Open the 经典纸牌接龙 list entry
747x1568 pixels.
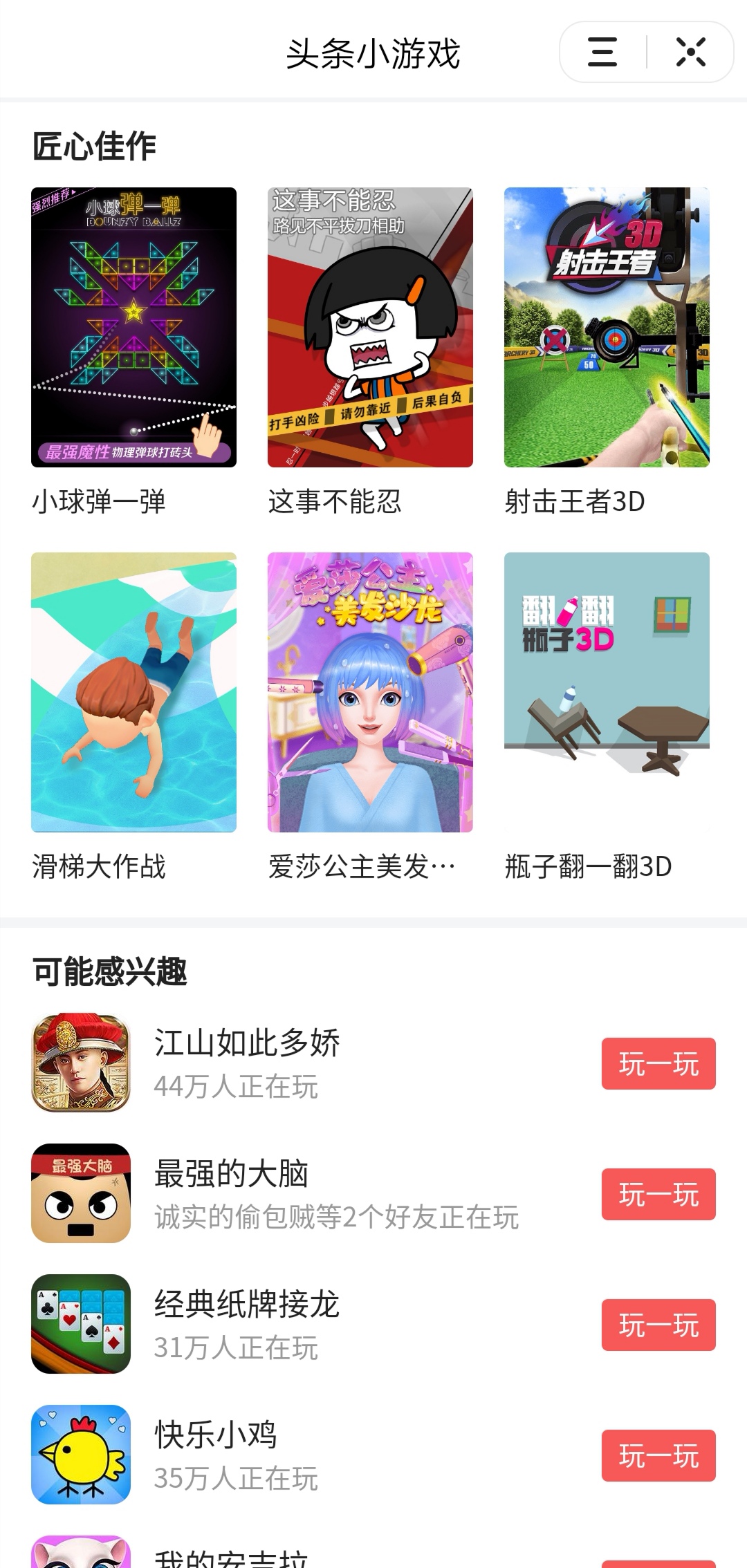[311, 1324]
